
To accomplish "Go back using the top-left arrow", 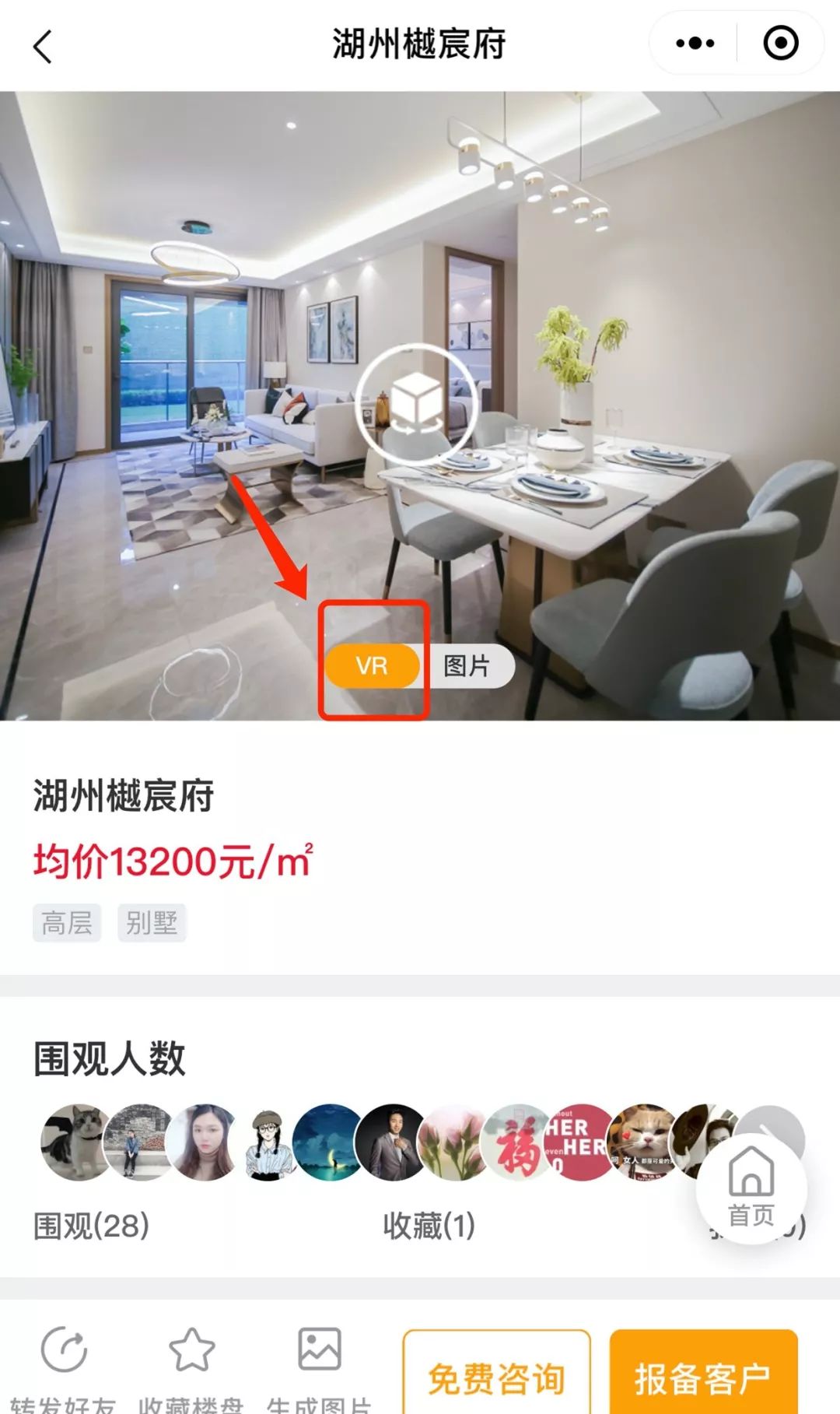I will point(43,47).
